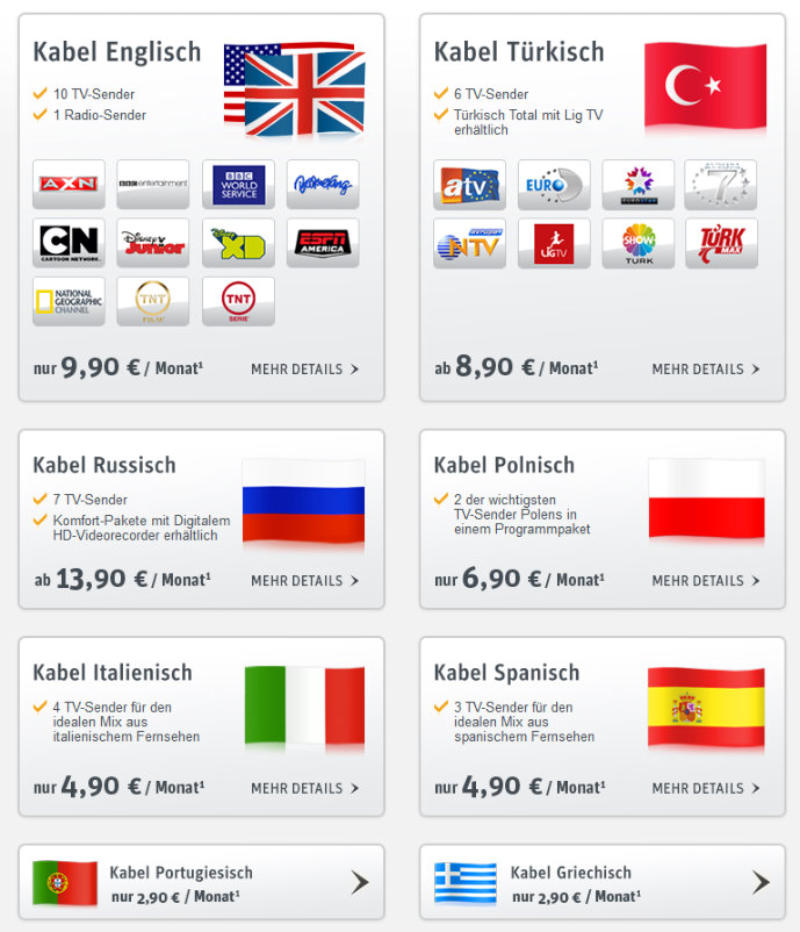View Mehr Details for Kabel Türkisch

(705, 369)
